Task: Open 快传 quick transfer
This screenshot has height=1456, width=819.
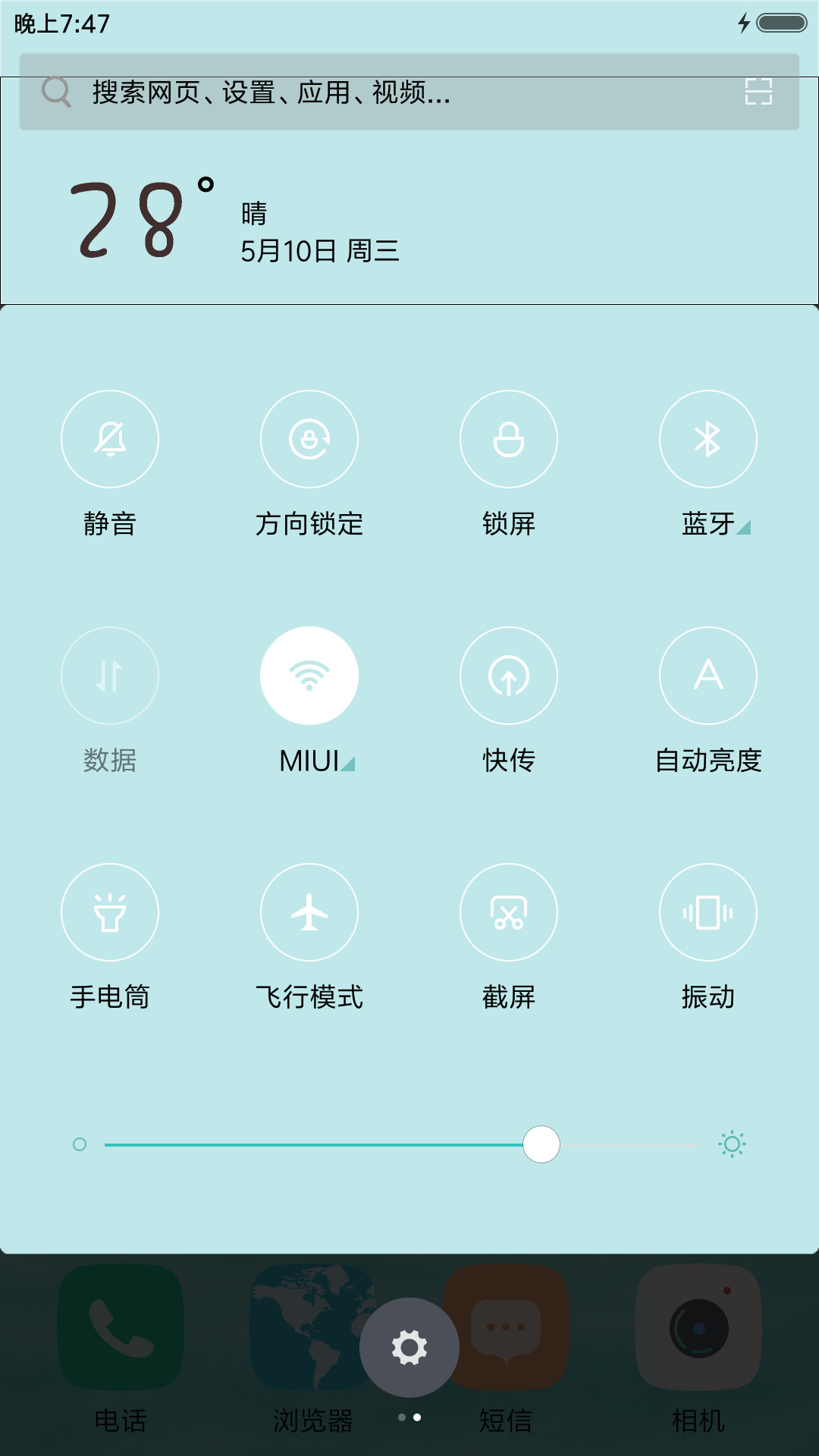Action: [x=509, y=676]
